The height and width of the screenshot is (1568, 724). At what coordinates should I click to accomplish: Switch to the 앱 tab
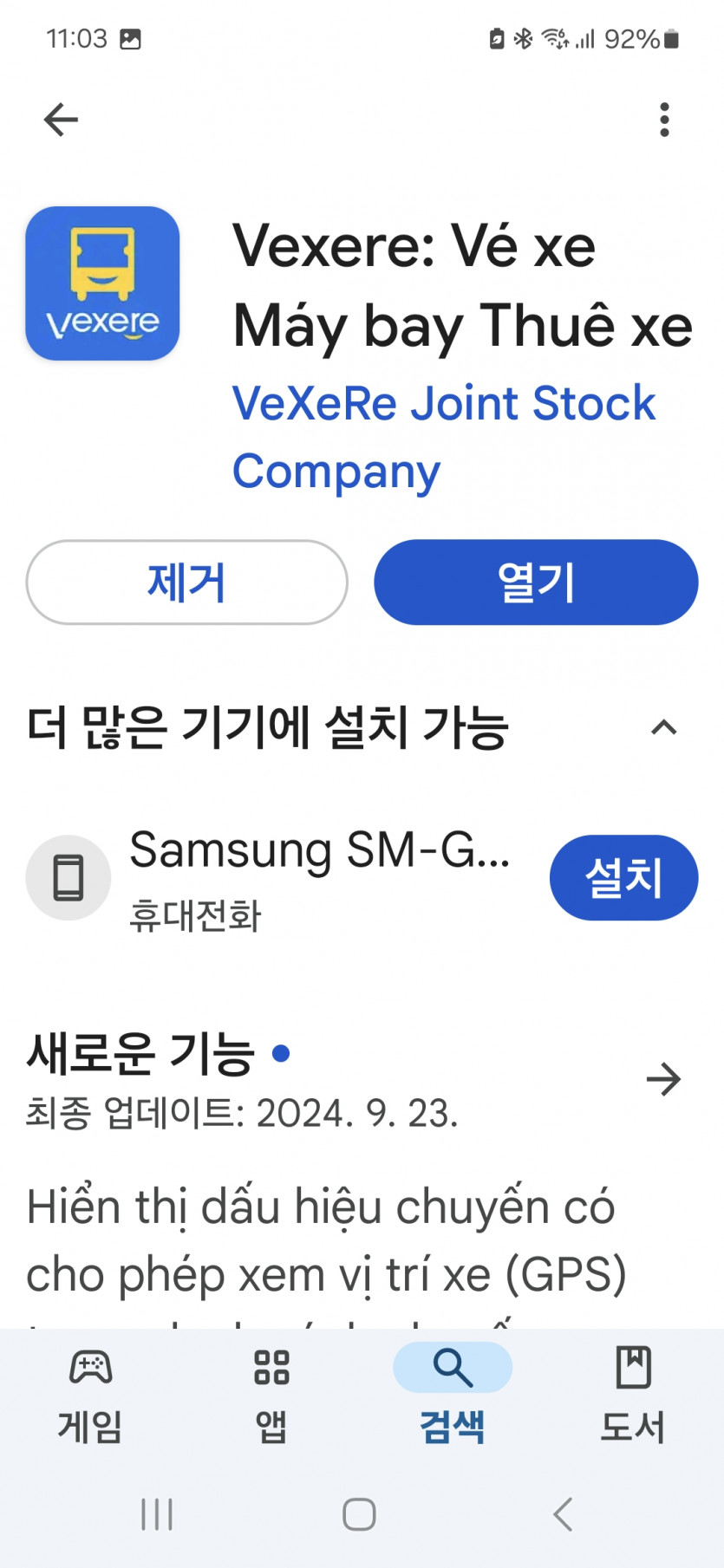(271, 1395)
